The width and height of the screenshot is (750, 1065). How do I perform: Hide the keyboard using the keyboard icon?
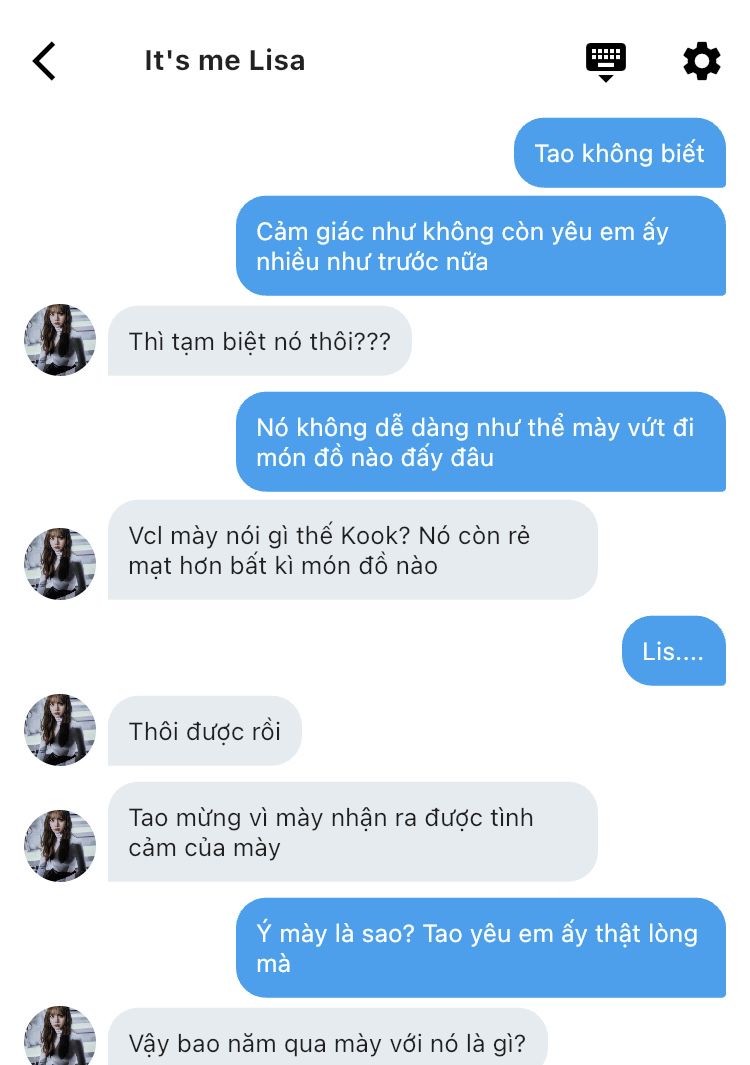click(x=605, y=61)
